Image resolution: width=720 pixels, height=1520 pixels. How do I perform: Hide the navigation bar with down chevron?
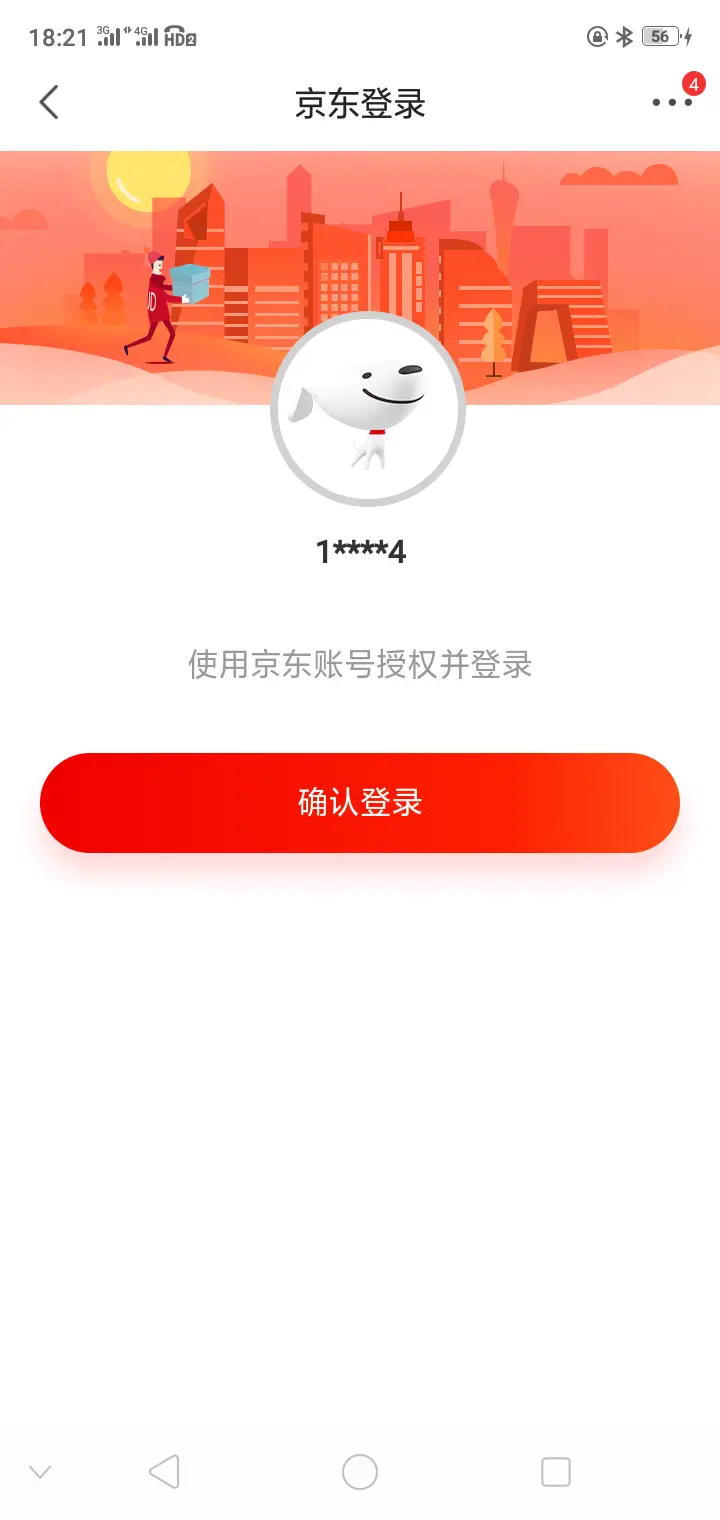(40, 1472)
